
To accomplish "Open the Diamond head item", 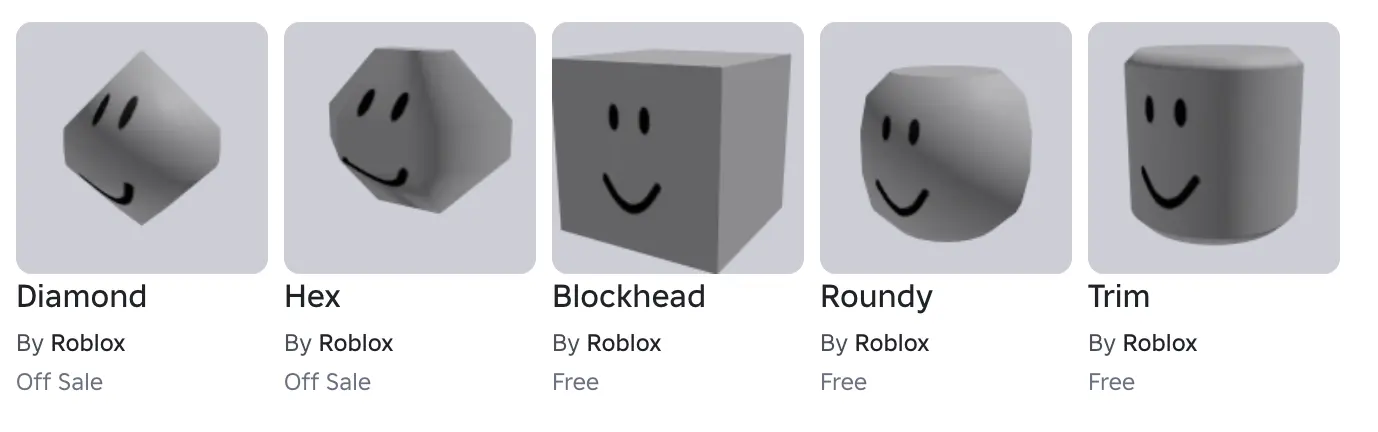I will pyautogui.click(x=142, y=148).
